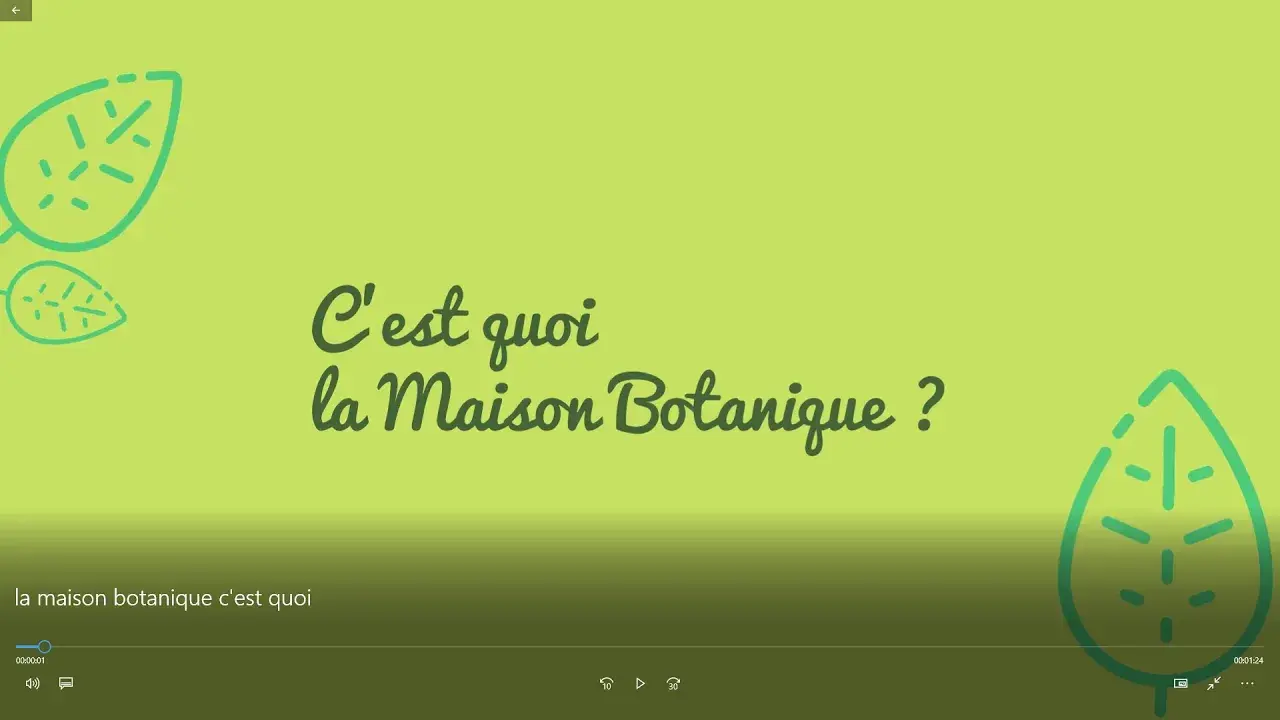Screen dimensions: 1280x720
Task: Open the subtitles and captions menu
Action: [66, 684]
